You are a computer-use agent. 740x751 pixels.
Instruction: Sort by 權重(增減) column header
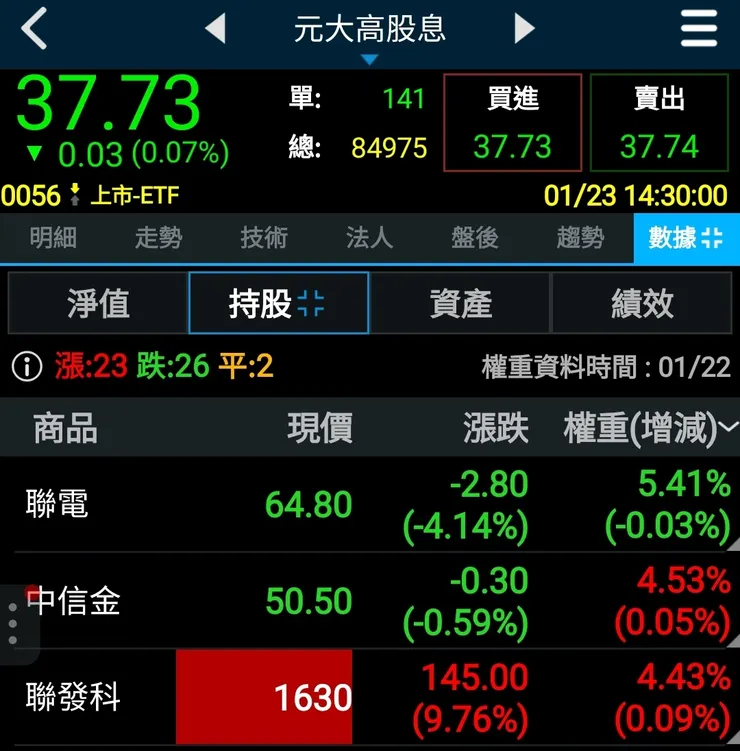coord(650,428)
